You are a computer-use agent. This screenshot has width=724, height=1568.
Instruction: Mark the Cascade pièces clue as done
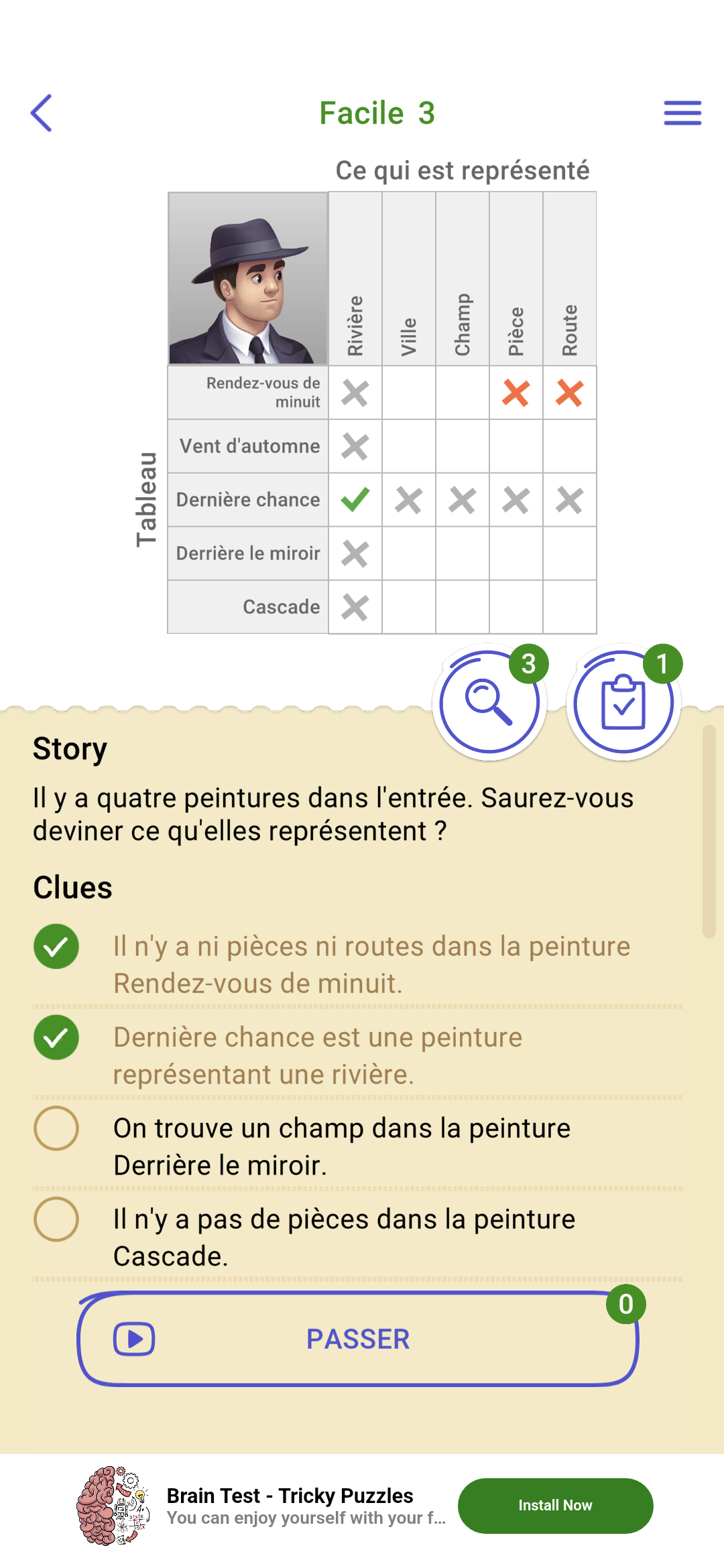[56, 1220]
